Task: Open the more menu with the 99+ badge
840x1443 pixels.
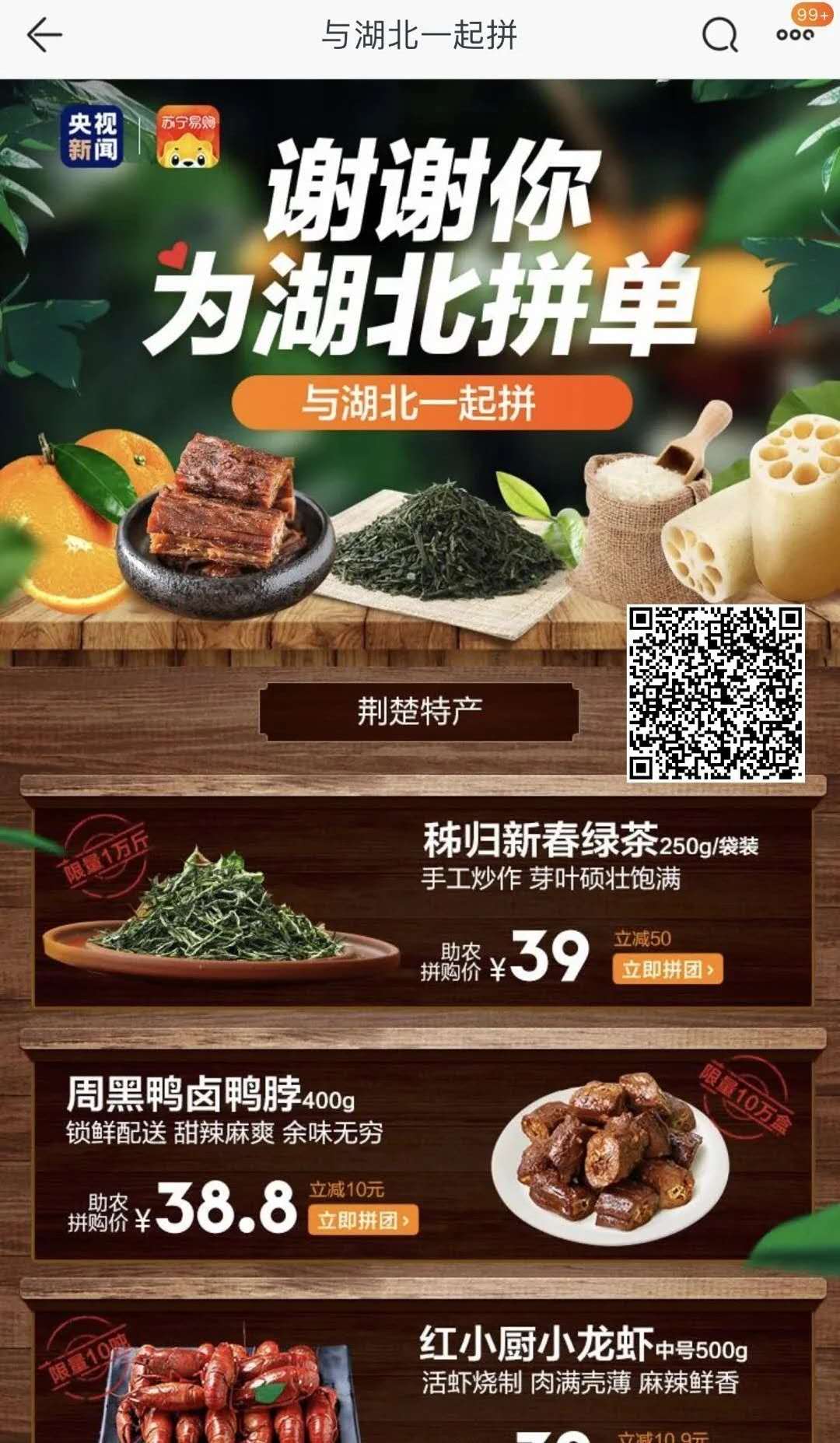Action: [795, 34]
